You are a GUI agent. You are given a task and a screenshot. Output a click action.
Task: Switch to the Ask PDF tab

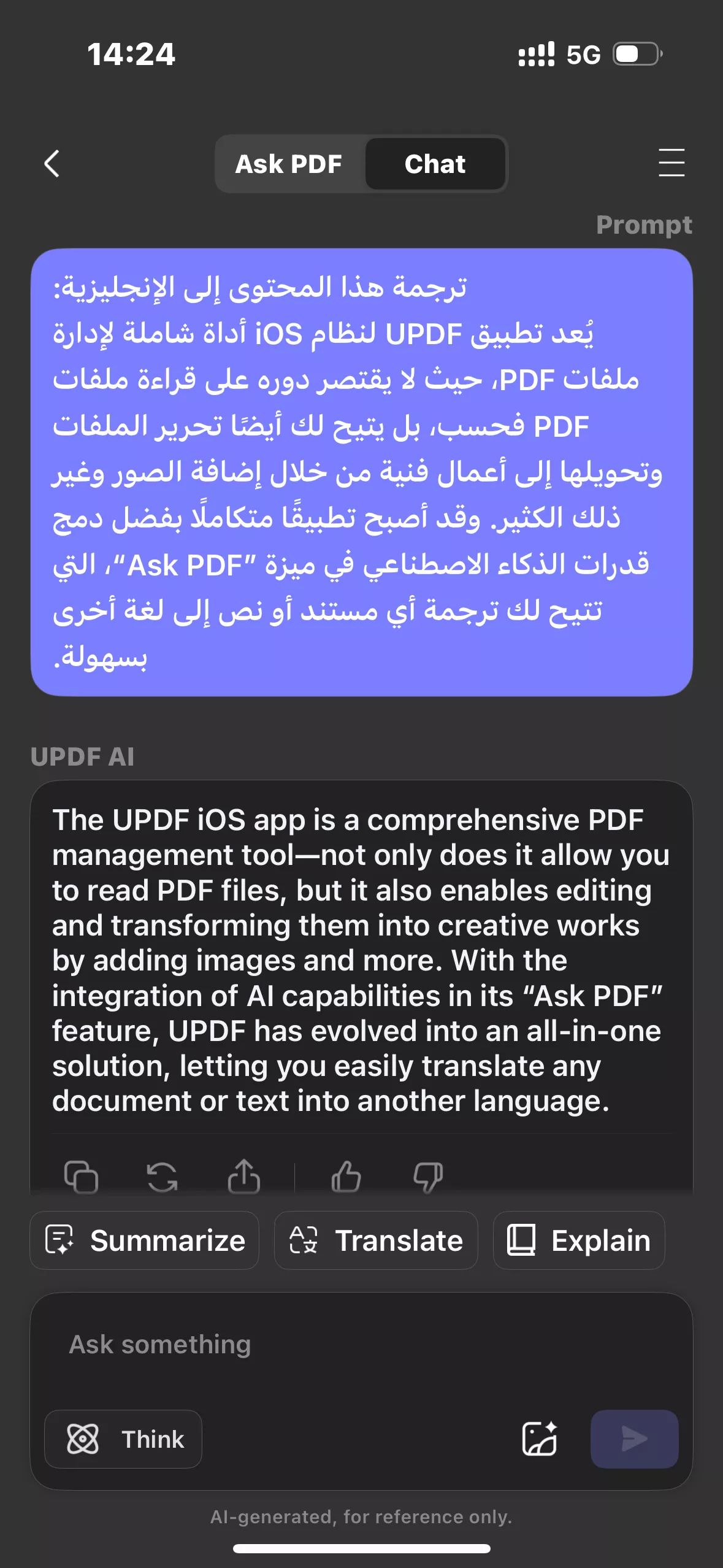289,163
